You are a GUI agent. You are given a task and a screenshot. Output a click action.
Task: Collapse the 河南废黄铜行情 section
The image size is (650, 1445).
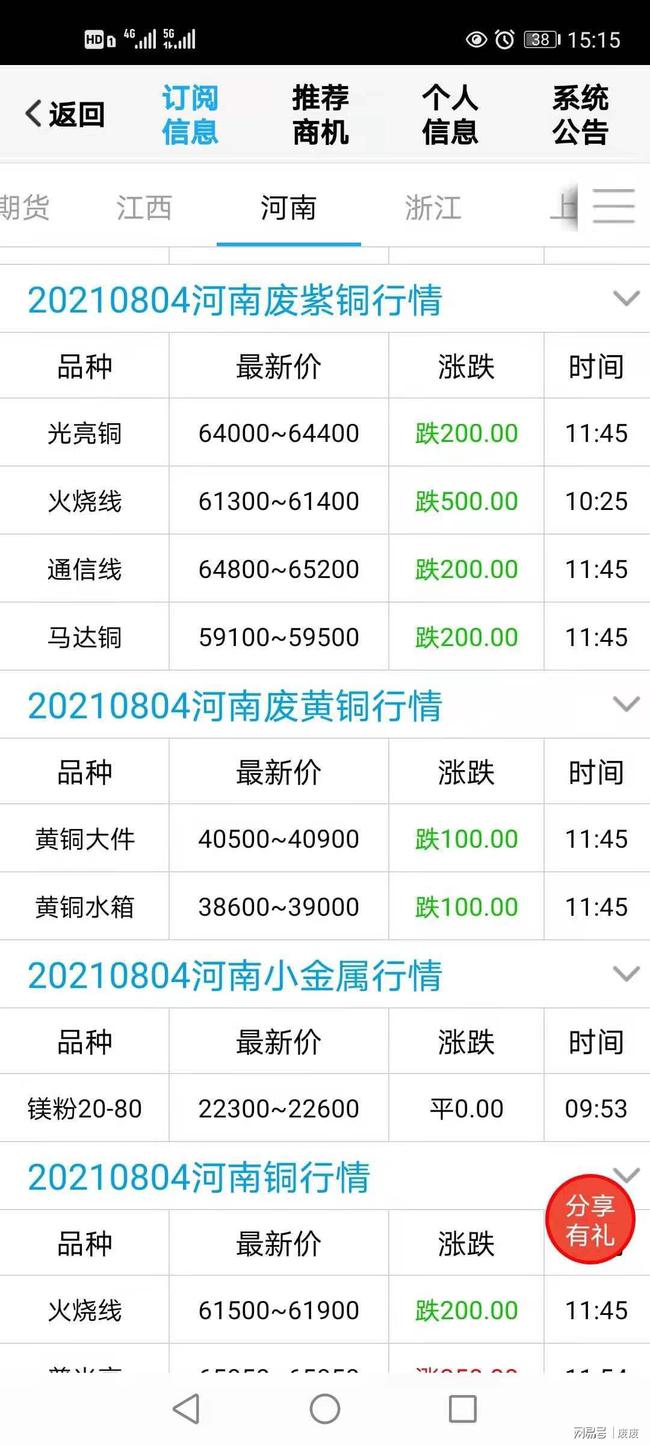click(x=626, y=704)
